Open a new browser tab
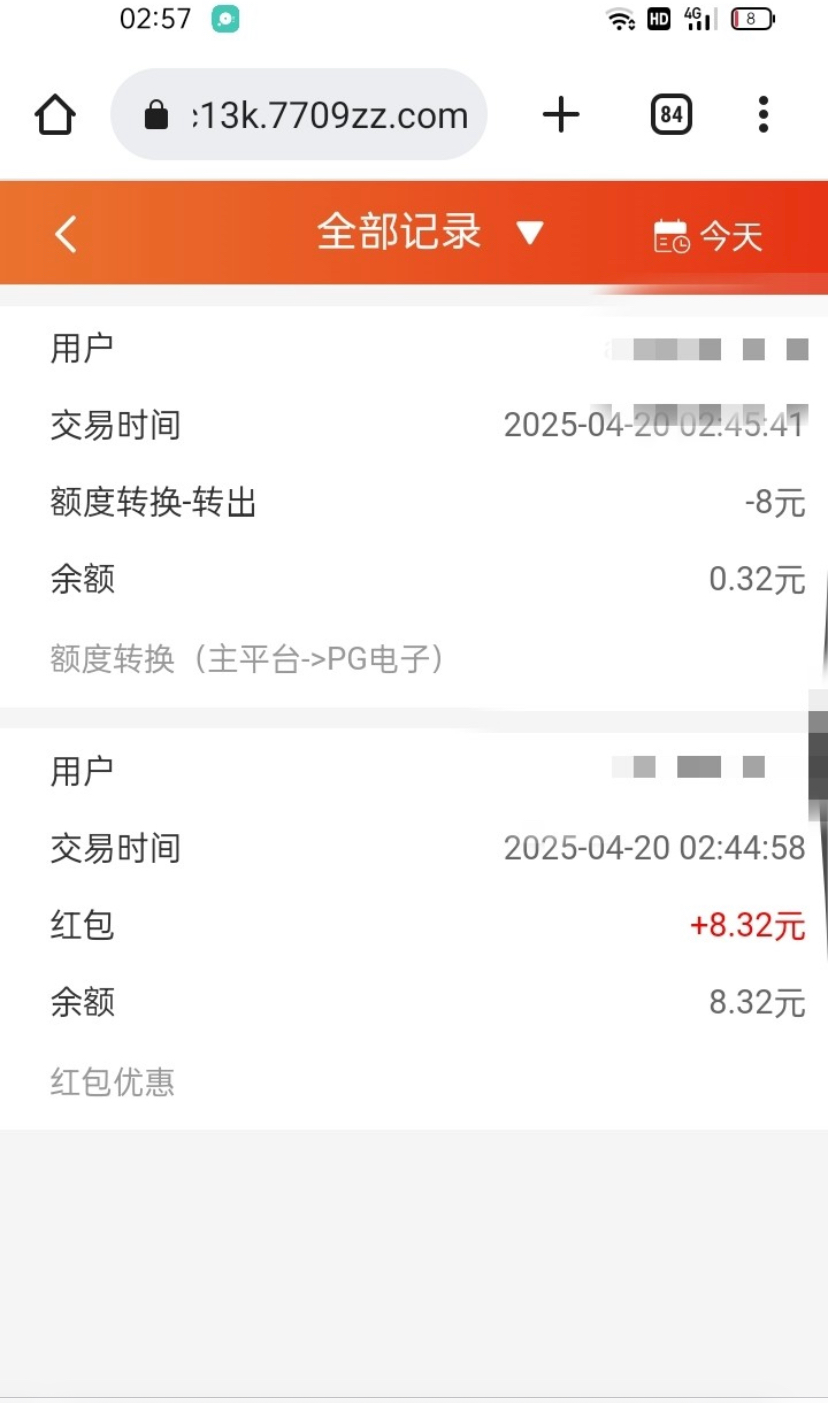This screenshot has width=828, height=1403. pyautogui.click(x=561, y=115)
